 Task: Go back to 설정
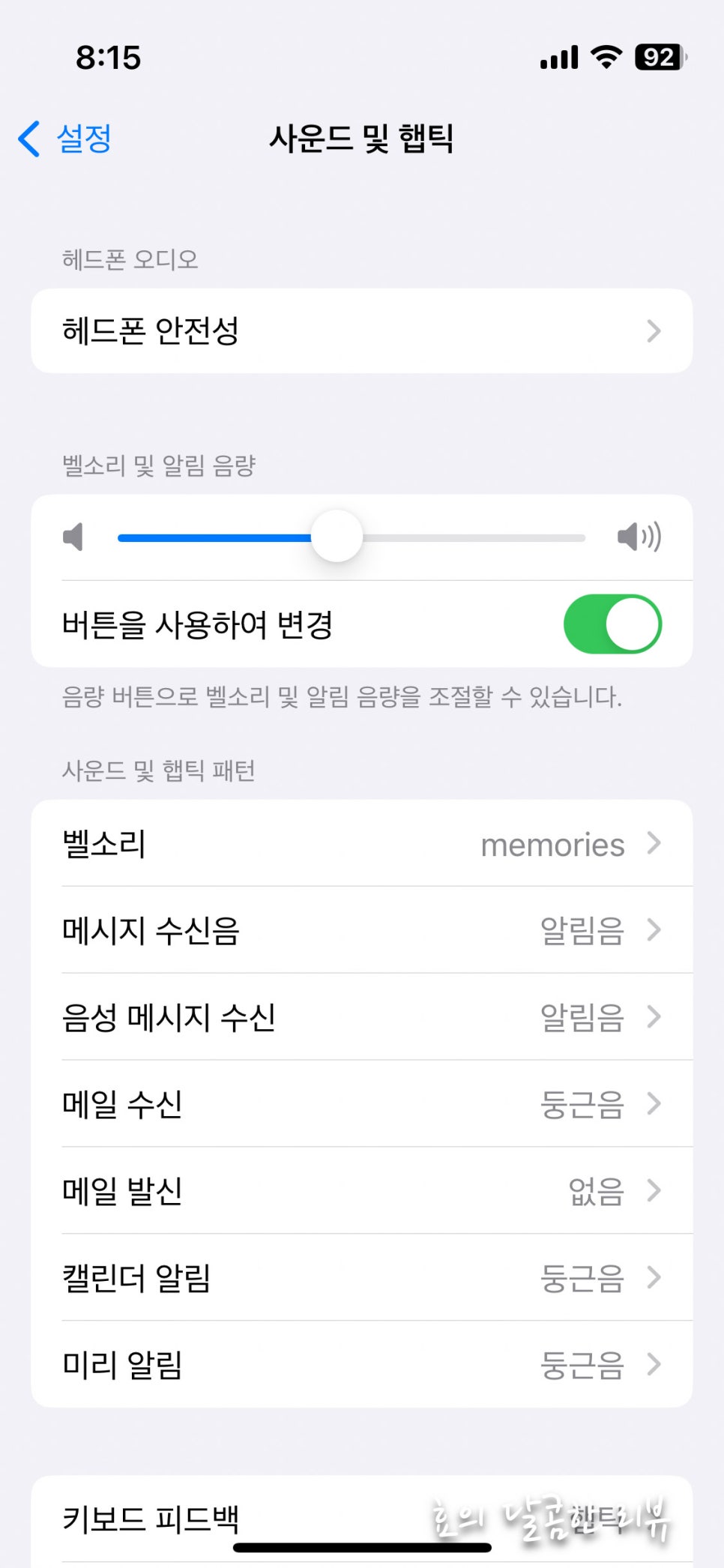(65, 139)
